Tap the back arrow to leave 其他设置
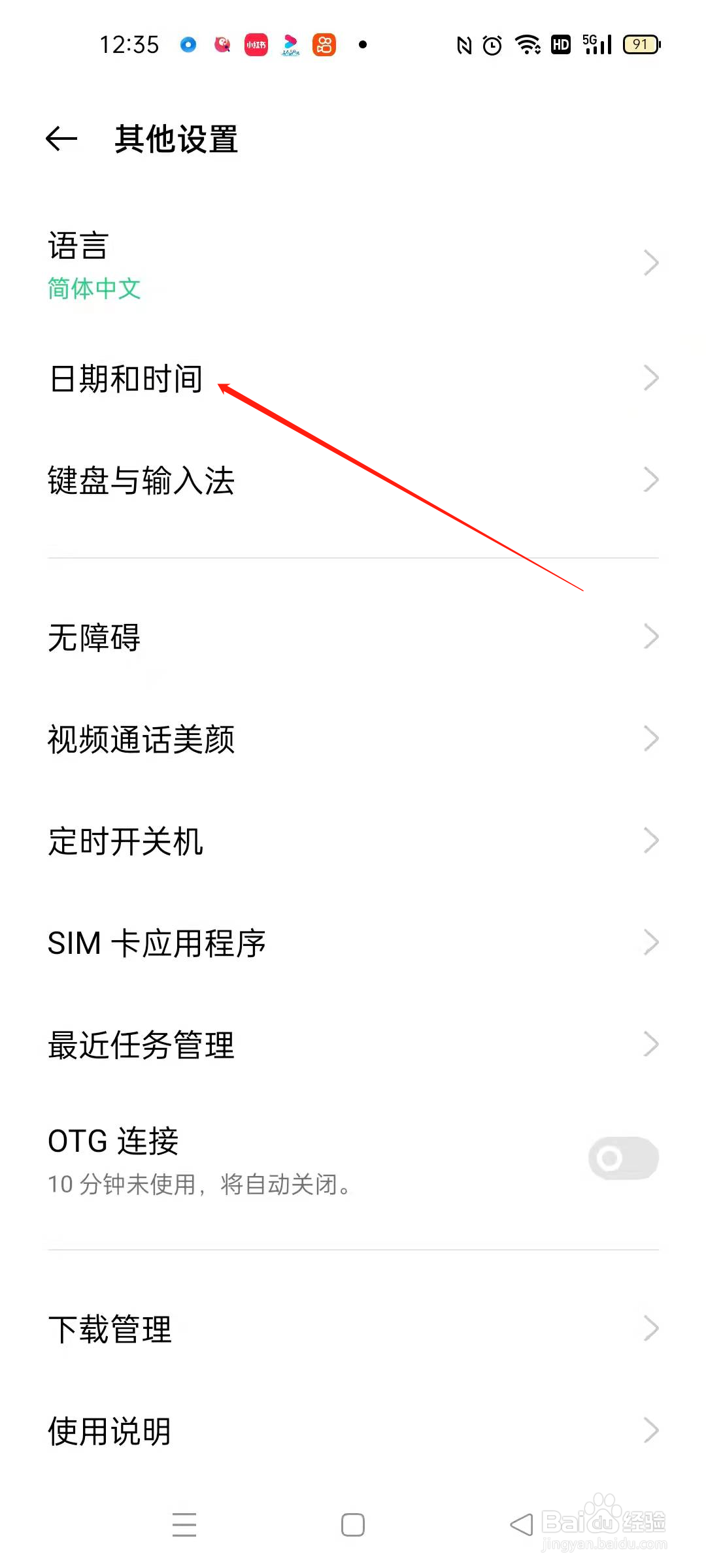The height and width of the screenshot is (1568, 706). pyautogui.click(x=61, y=139)
